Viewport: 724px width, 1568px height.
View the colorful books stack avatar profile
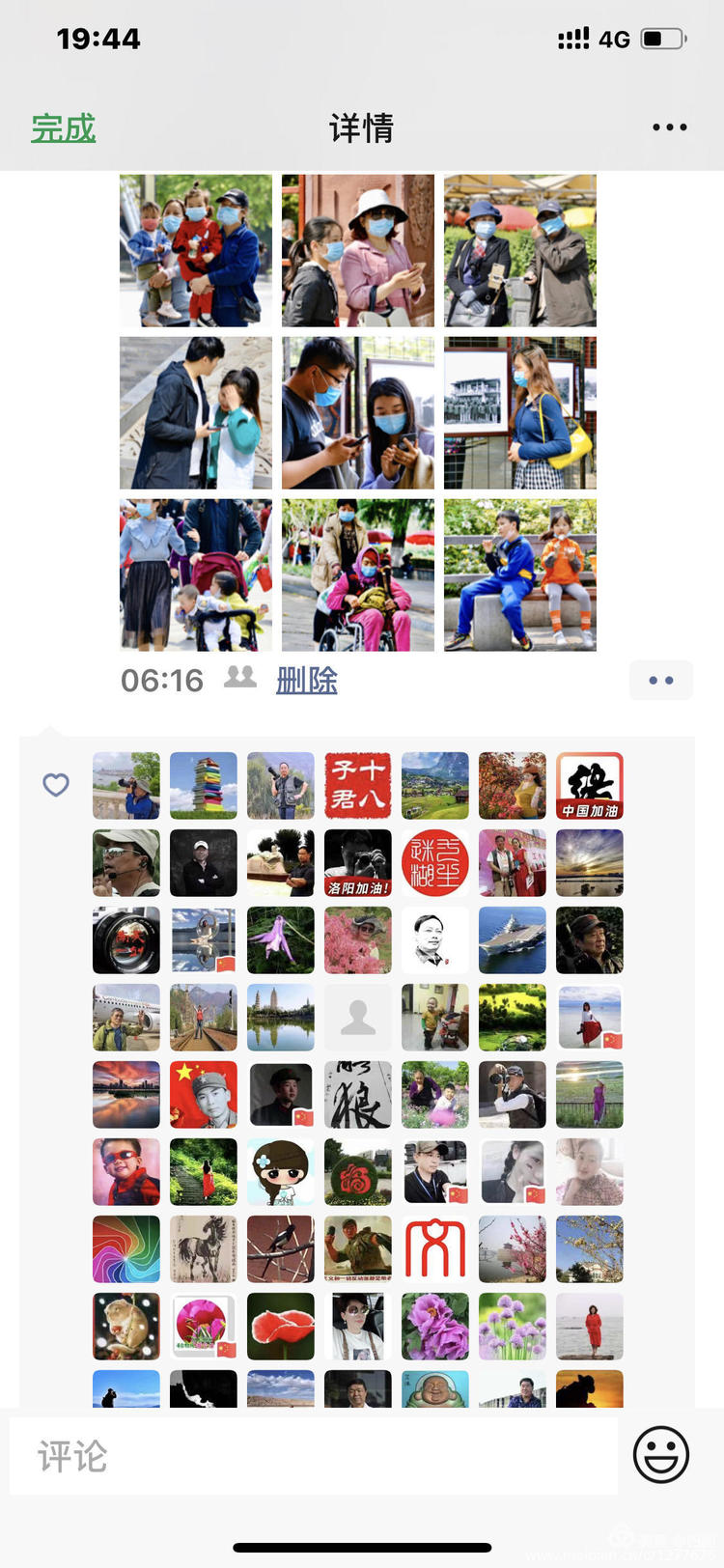[x=204, y=786]
